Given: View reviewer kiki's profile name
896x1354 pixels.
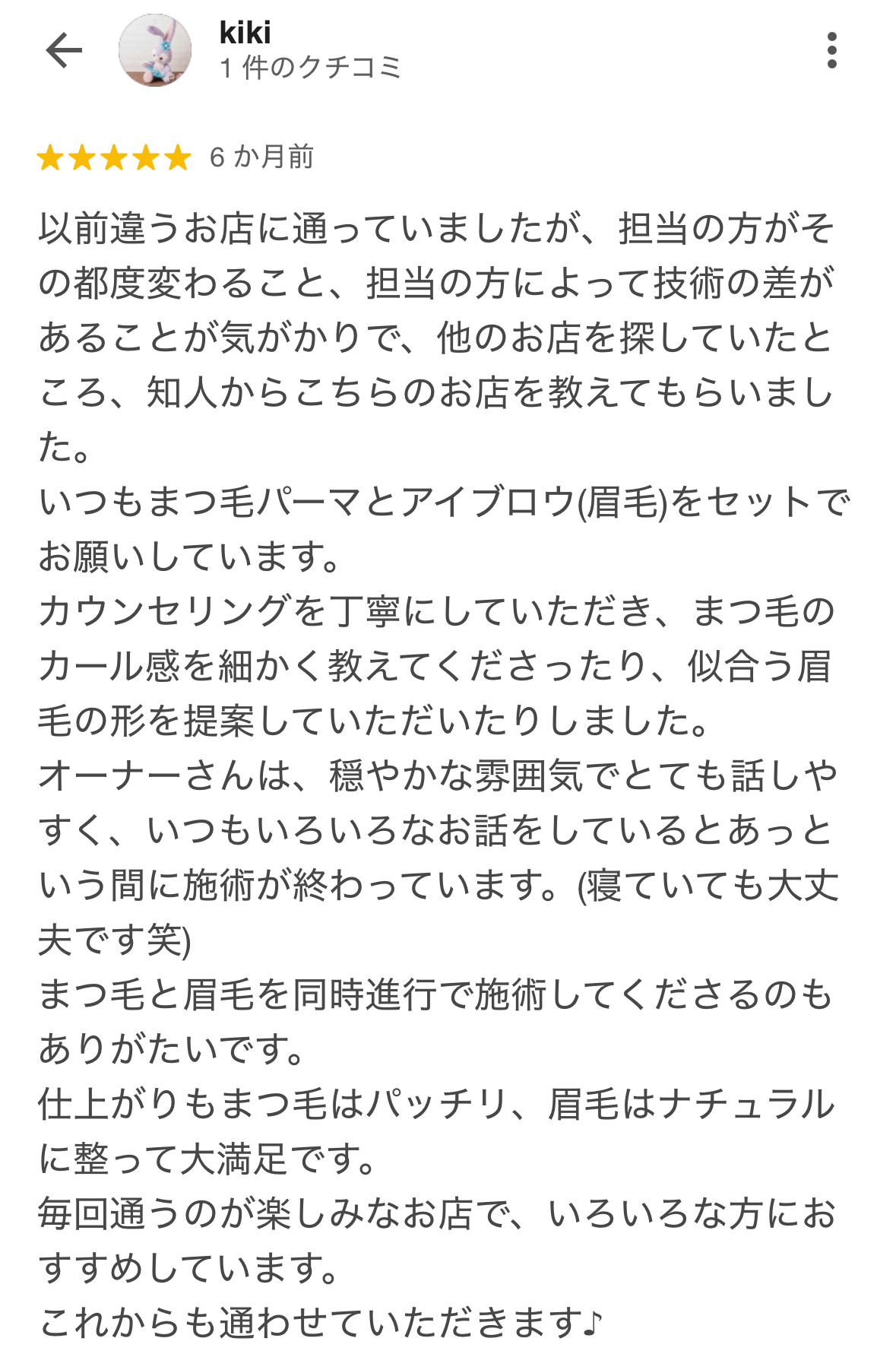Looking at the screenshot, I should 245,33.
